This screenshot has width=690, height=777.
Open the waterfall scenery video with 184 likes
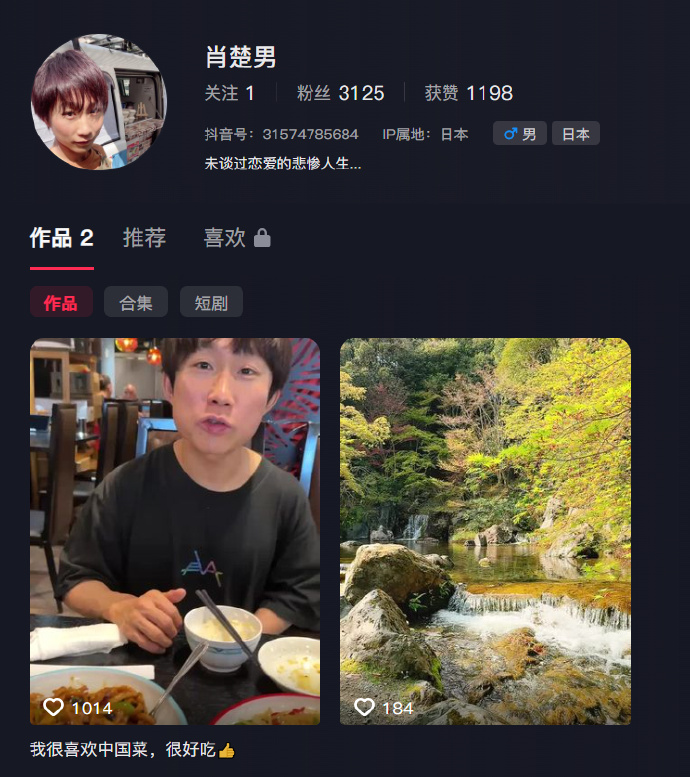[x=485, y=530]
